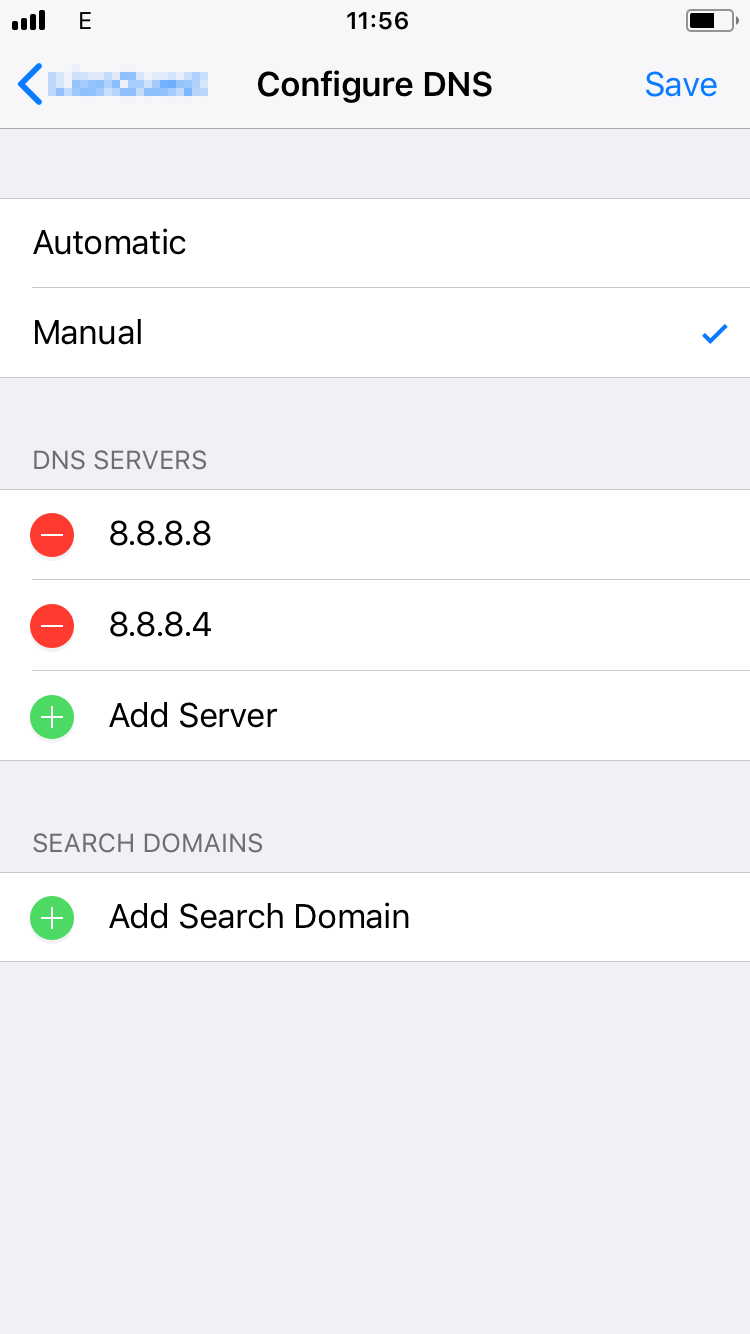Delete the 8.8.8.4 server entry
This screenshot has height=1334, width=750.
(x=52, y=626)
